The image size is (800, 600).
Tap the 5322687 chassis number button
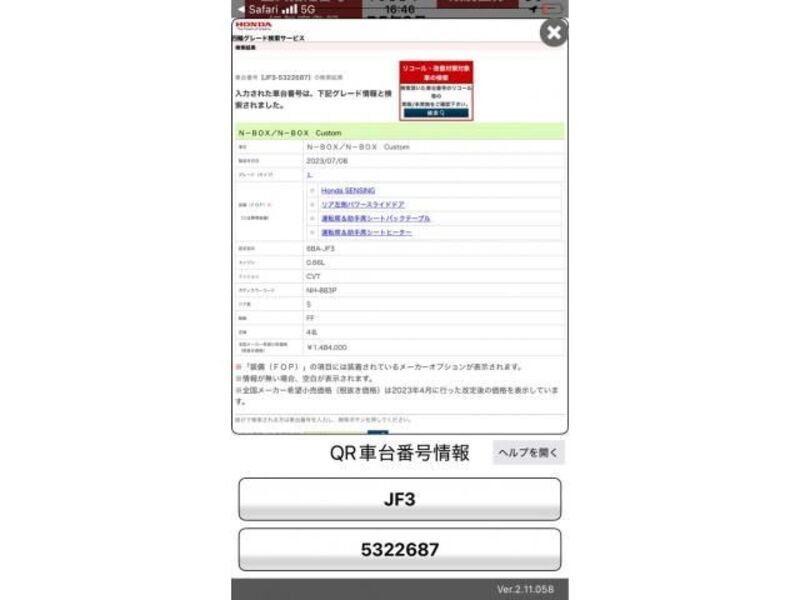pos(399,549)
